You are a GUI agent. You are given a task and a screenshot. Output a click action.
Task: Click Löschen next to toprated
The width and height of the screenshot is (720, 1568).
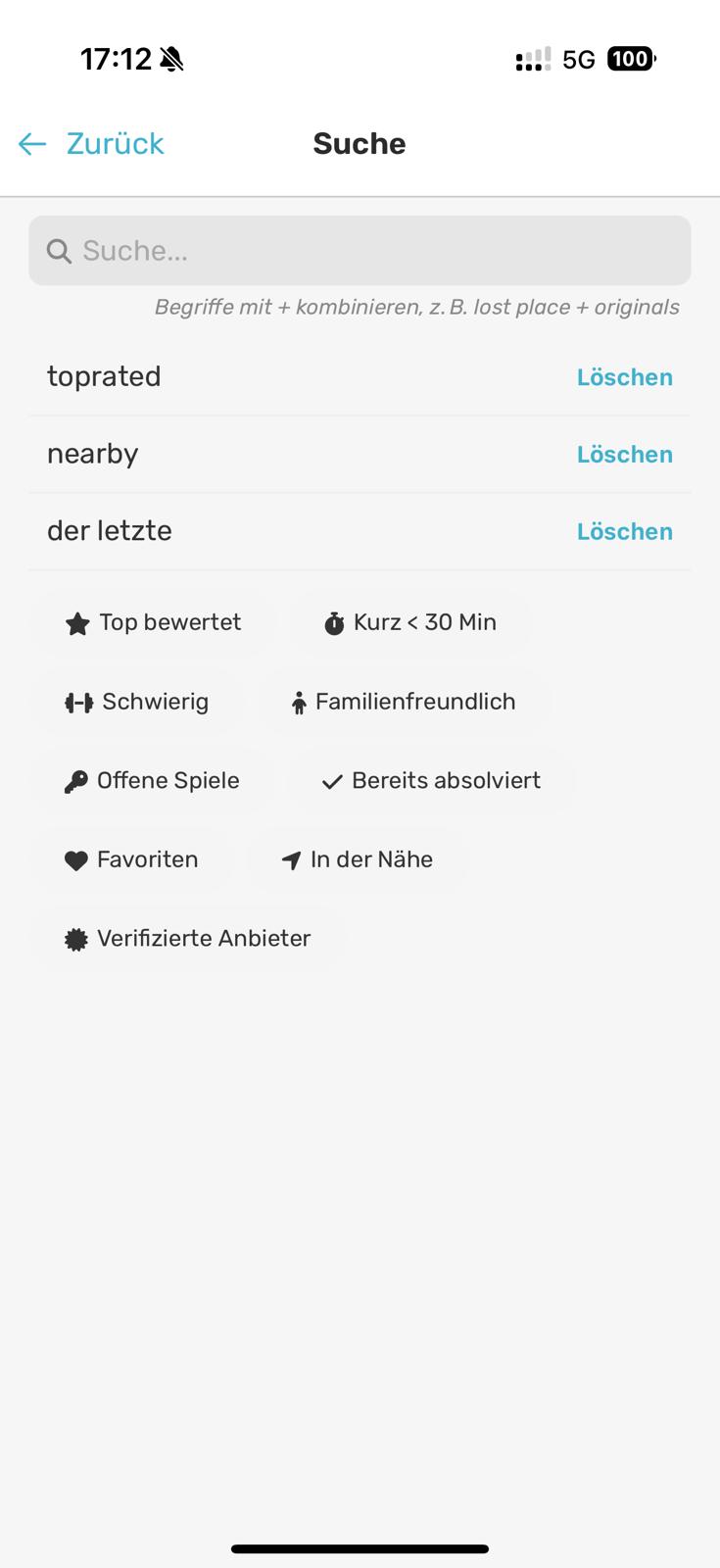point(624,376)
